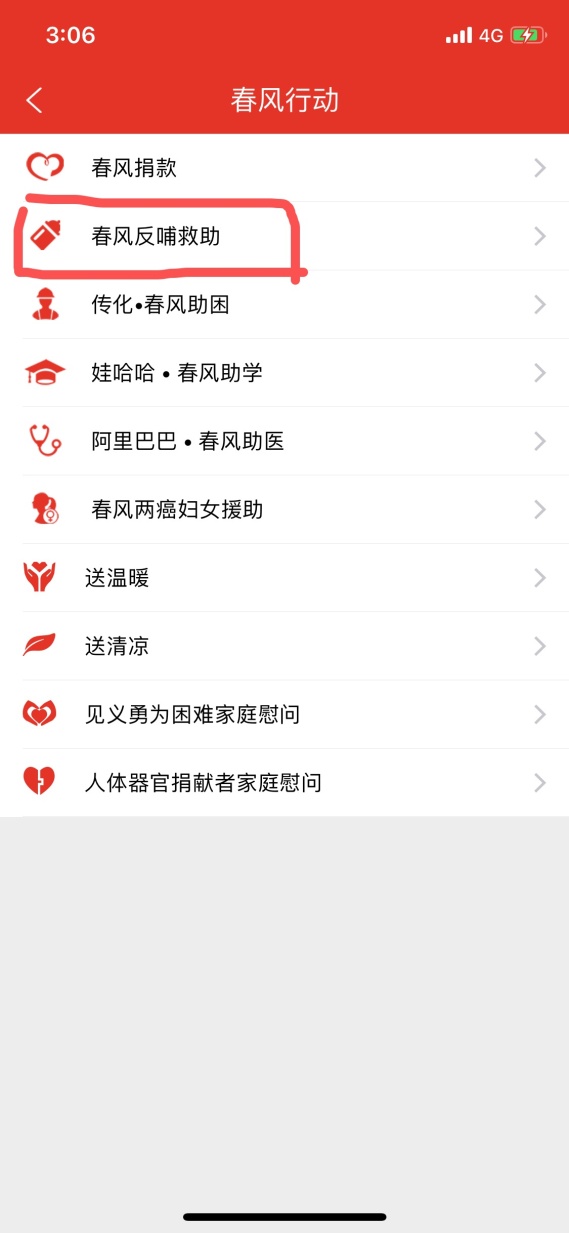Image resolution: width=569 pixels, height=1233 pixels.
Task: Go back using the header arrow
Action: click(x=35, y=100)
